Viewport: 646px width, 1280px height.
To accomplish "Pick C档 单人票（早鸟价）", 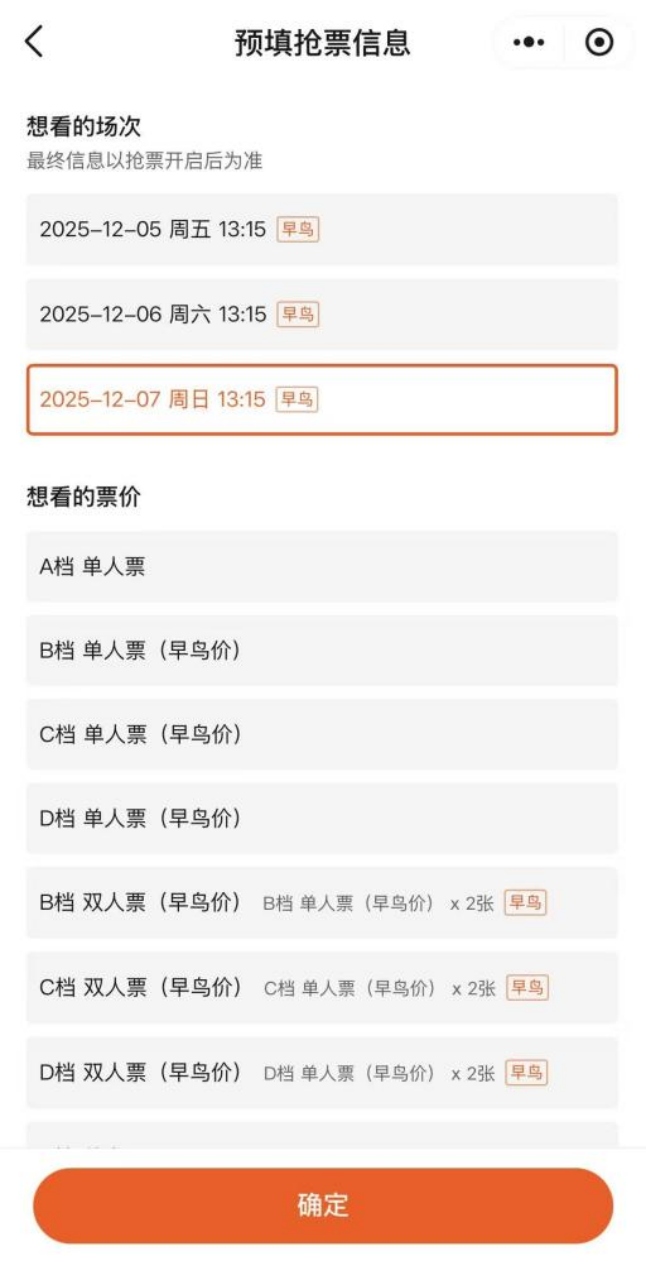I will click(321, 735).
